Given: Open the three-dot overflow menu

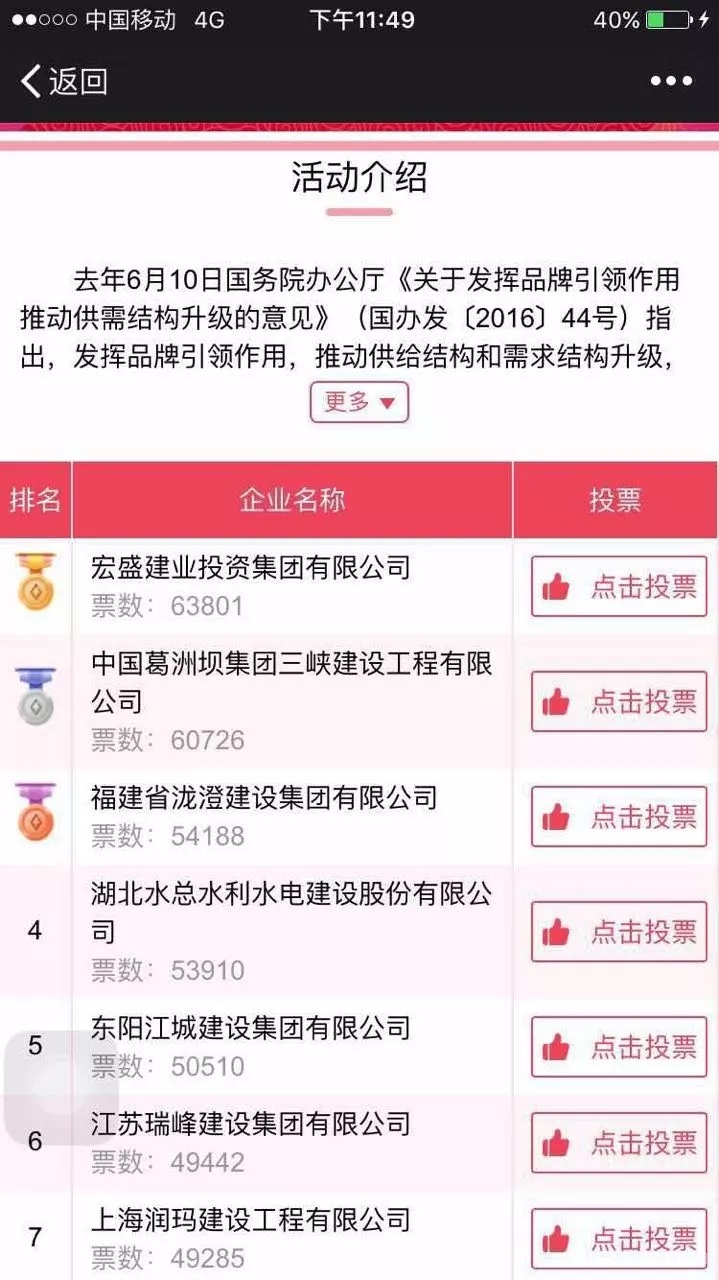Looking at the screenshot, I should tap(670, 81).
